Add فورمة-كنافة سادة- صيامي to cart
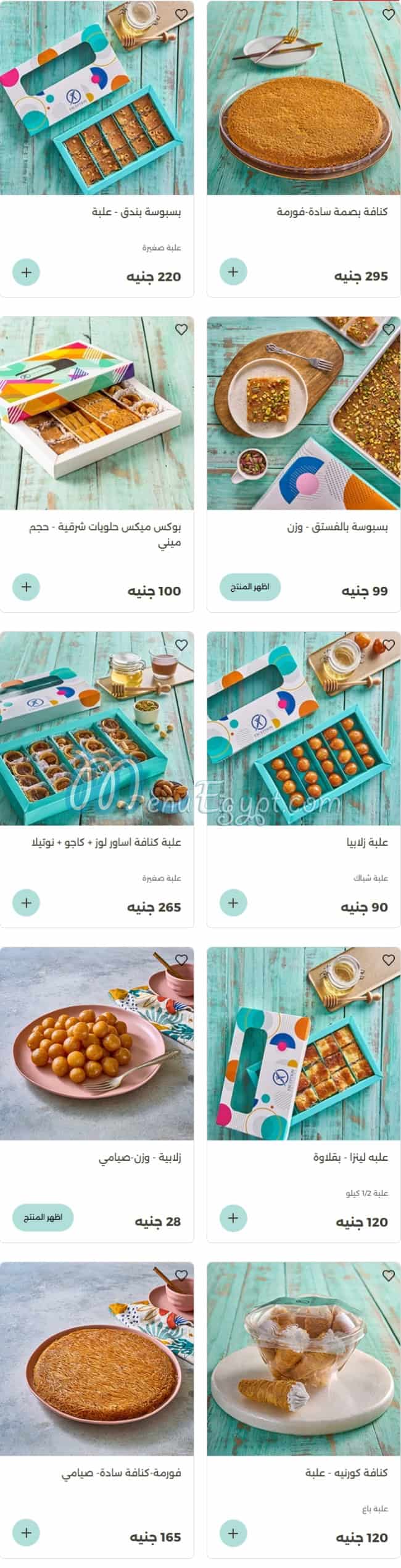The height and width of the screenshot is (1568, 401). 26,1533
